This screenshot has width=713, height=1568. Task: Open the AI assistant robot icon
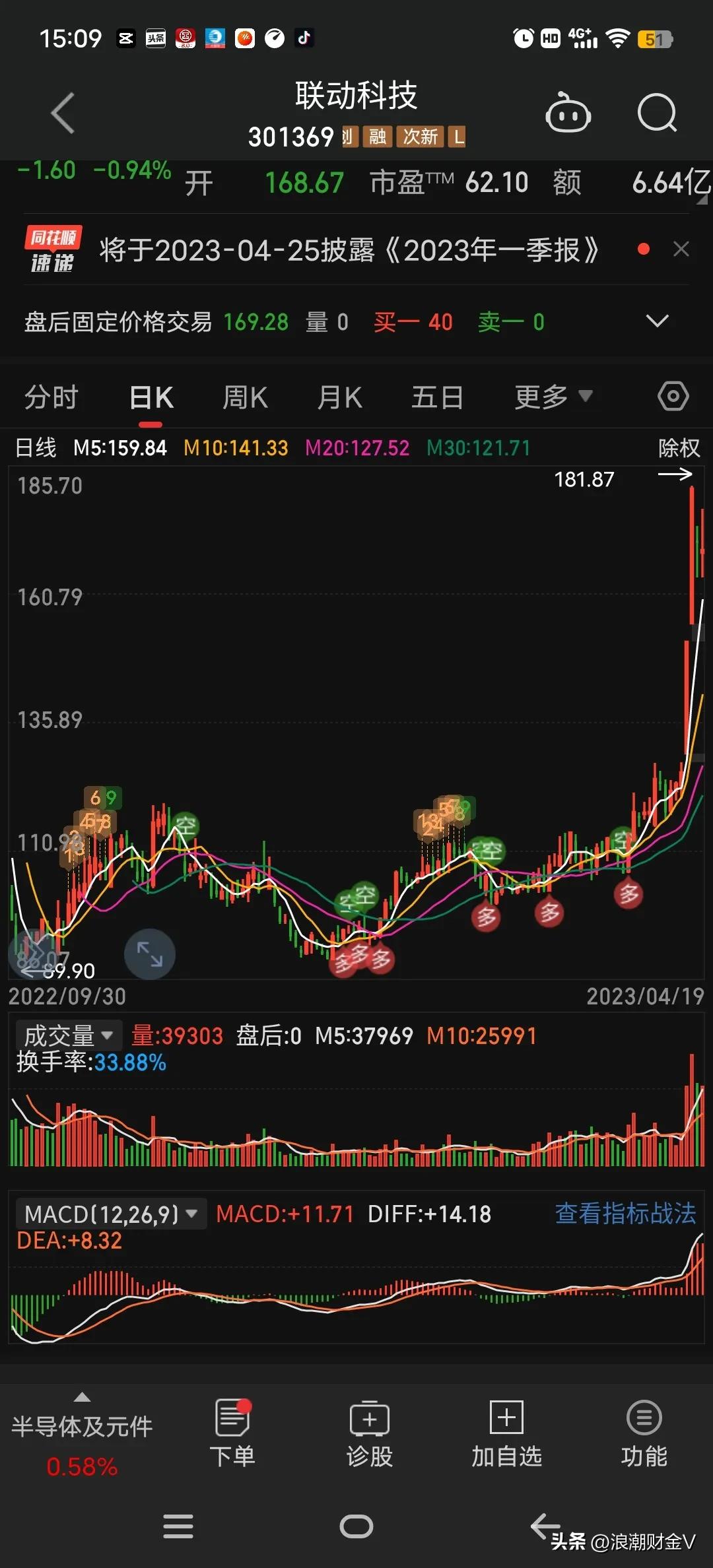(x=568, y=113)
